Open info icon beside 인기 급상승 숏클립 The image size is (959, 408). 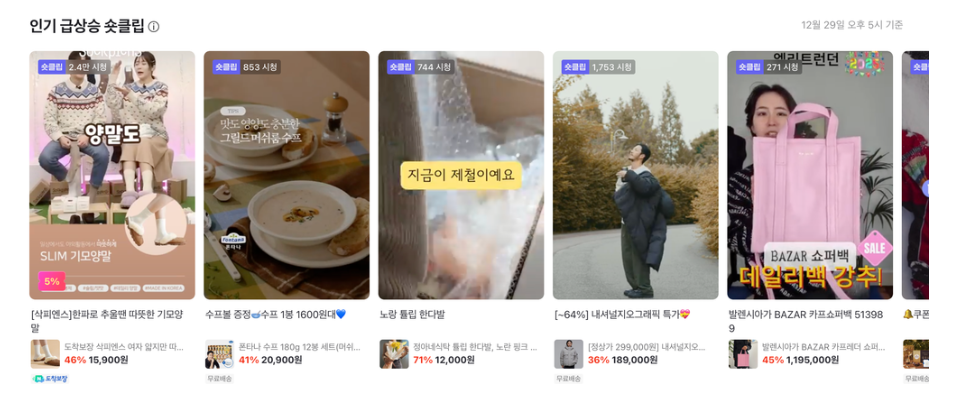click(x=154, y=27)
